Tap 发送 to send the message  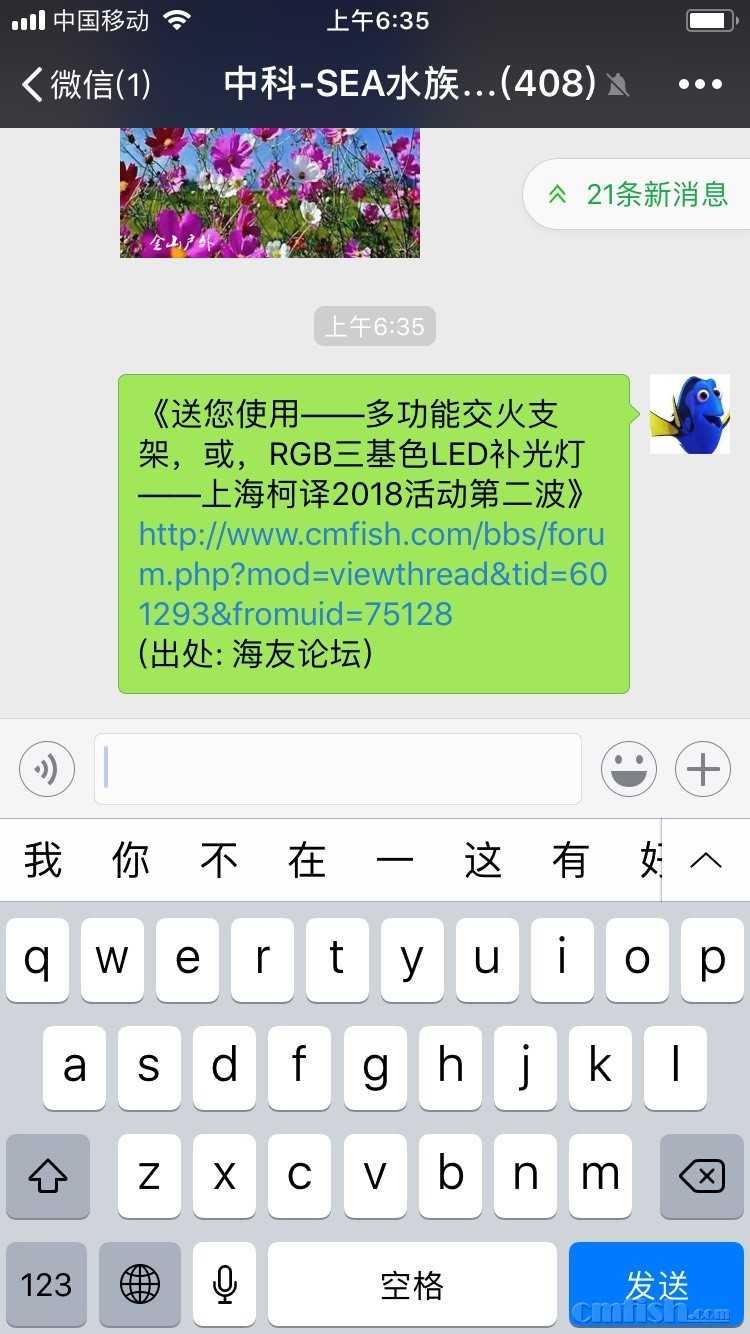tap(657, 1284)
